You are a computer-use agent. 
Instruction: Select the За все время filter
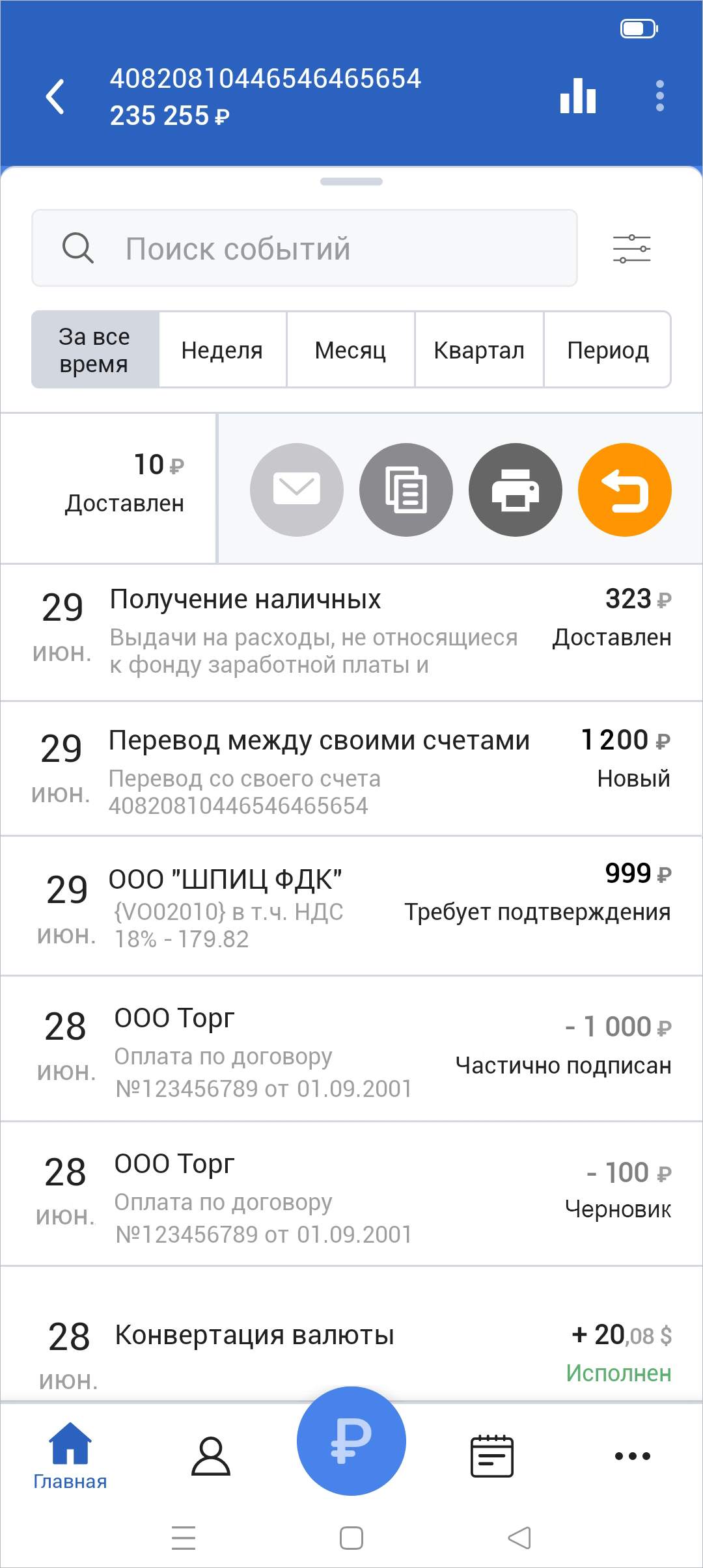click(94, 349)
